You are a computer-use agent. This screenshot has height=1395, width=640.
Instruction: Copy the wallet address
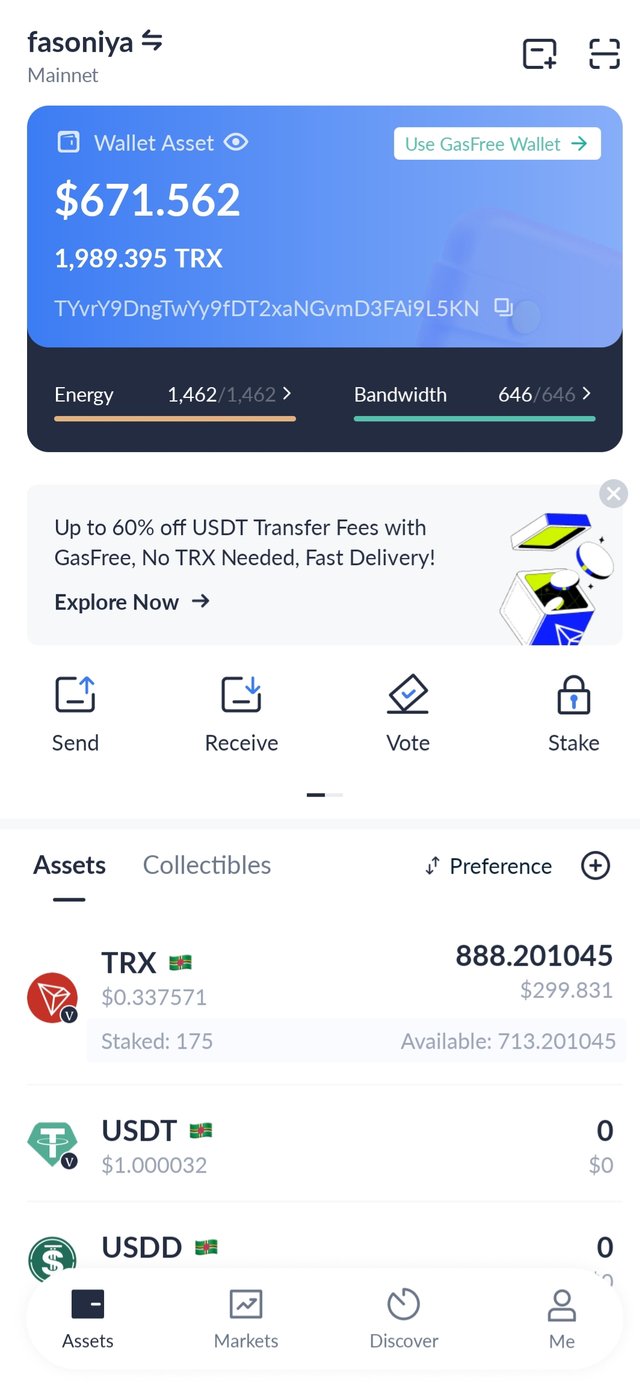pos(503,307)
